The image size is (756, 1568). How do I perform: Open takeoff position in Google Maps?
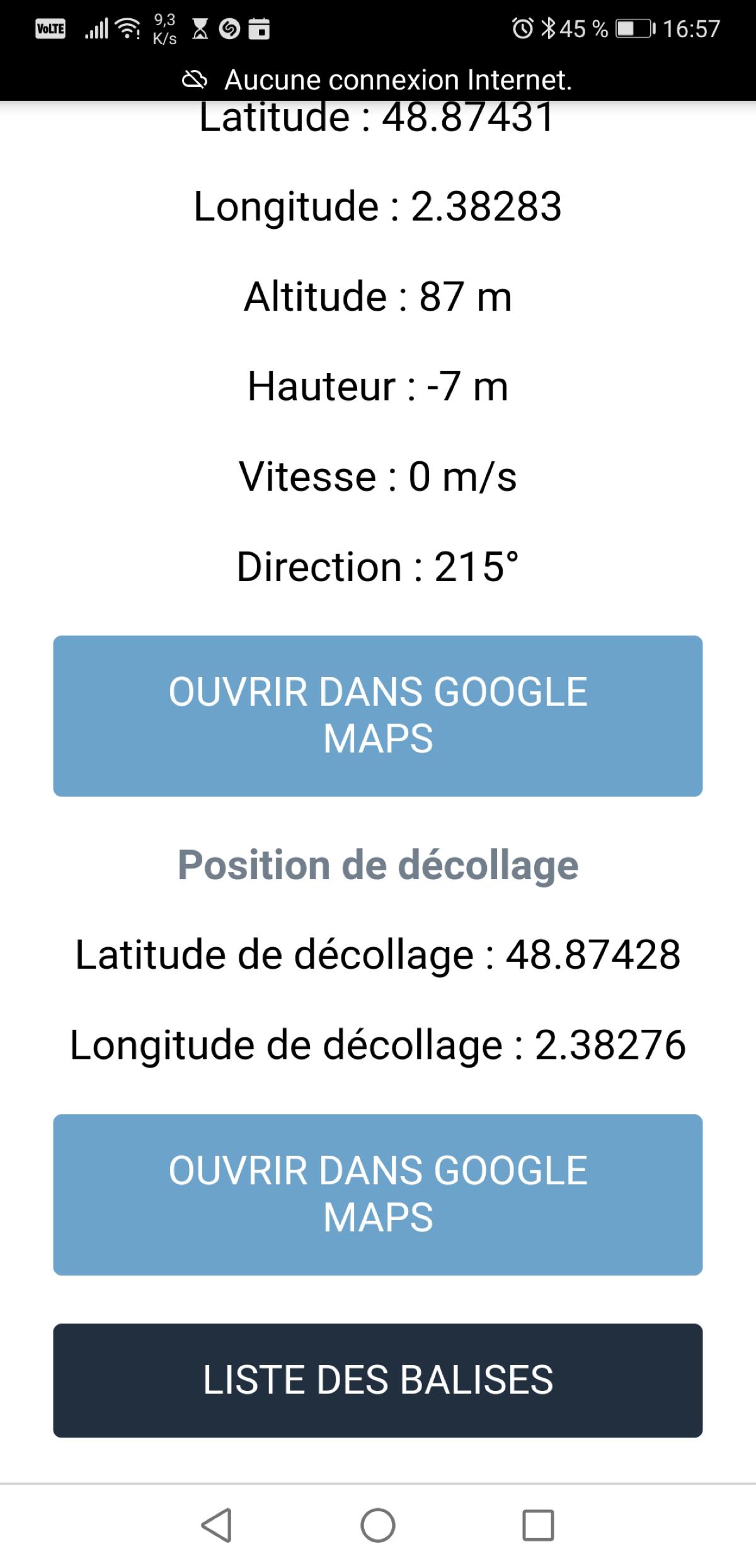(x=378, y=1195)
